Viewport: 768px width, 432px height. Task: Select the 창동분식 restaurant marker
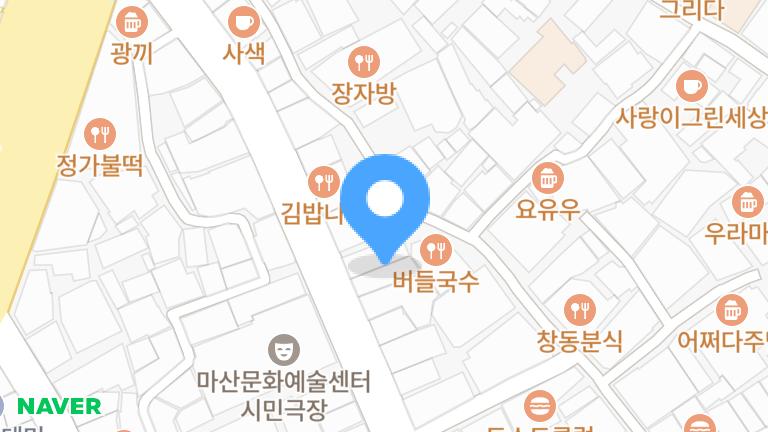coord(579,309)
